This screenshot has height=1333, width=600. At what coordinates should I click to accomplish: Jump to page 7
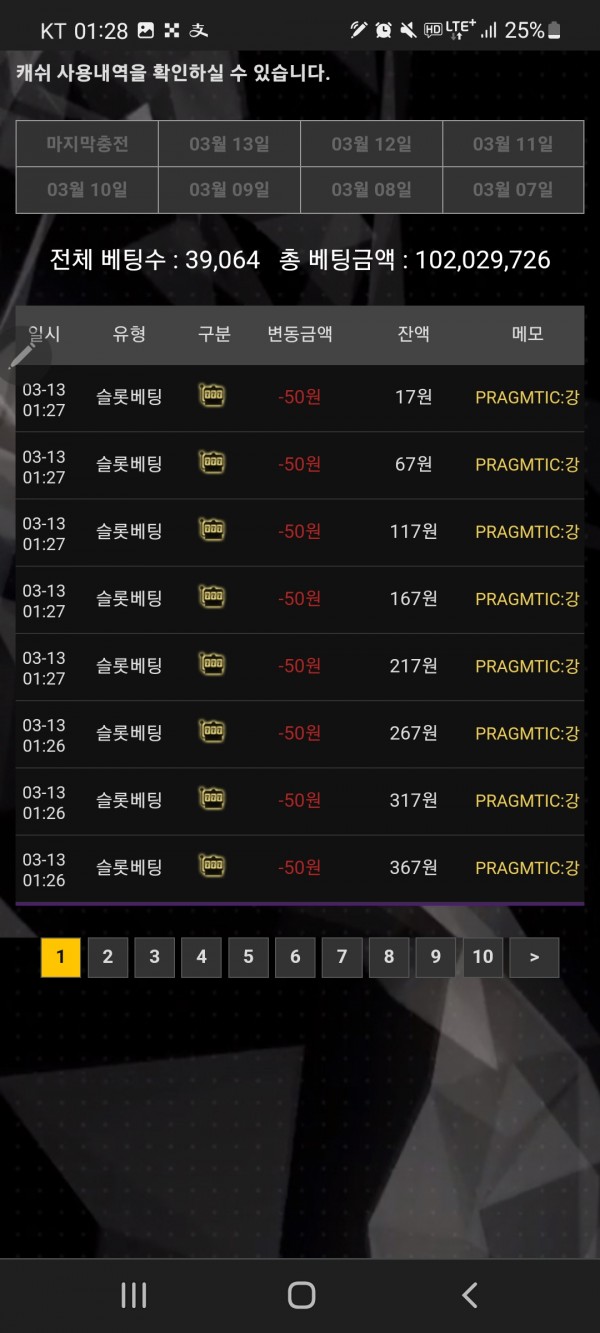pyautogui.click(x=342, y=957)
